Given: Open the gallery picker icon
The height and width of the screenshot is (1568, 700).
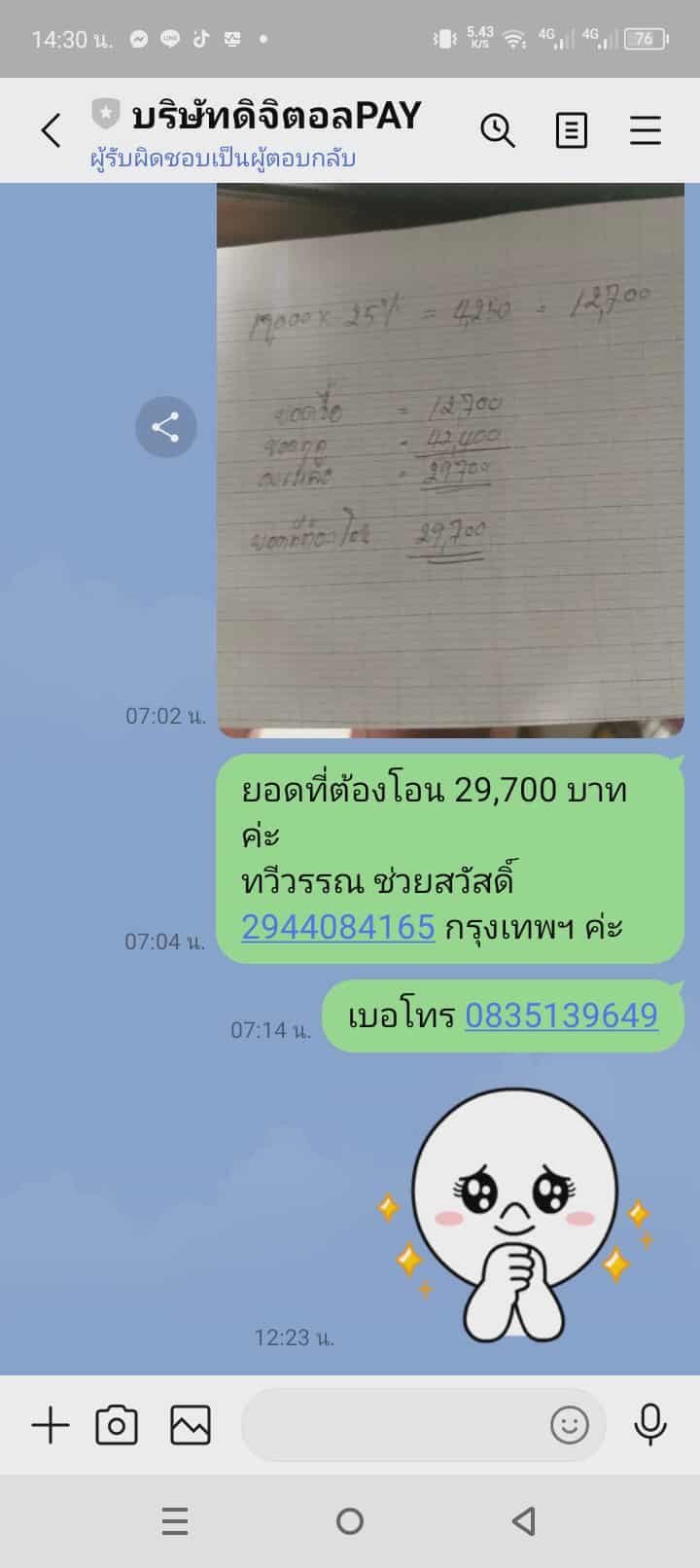Looking at the screenshot, I should pos(191,1426).
